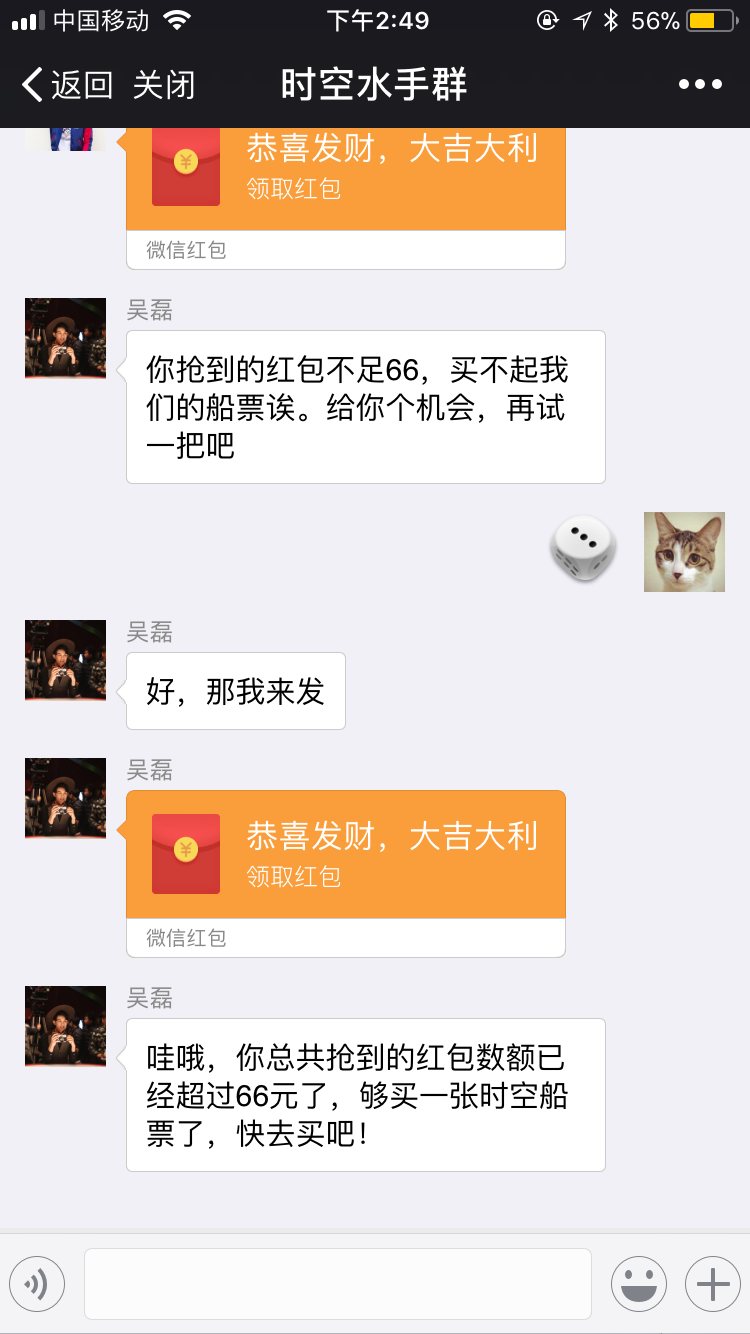Open 吴磊's red envelope below 好，那我来发
This screenshot has height=1334, width=750.
tap(345, 854)
